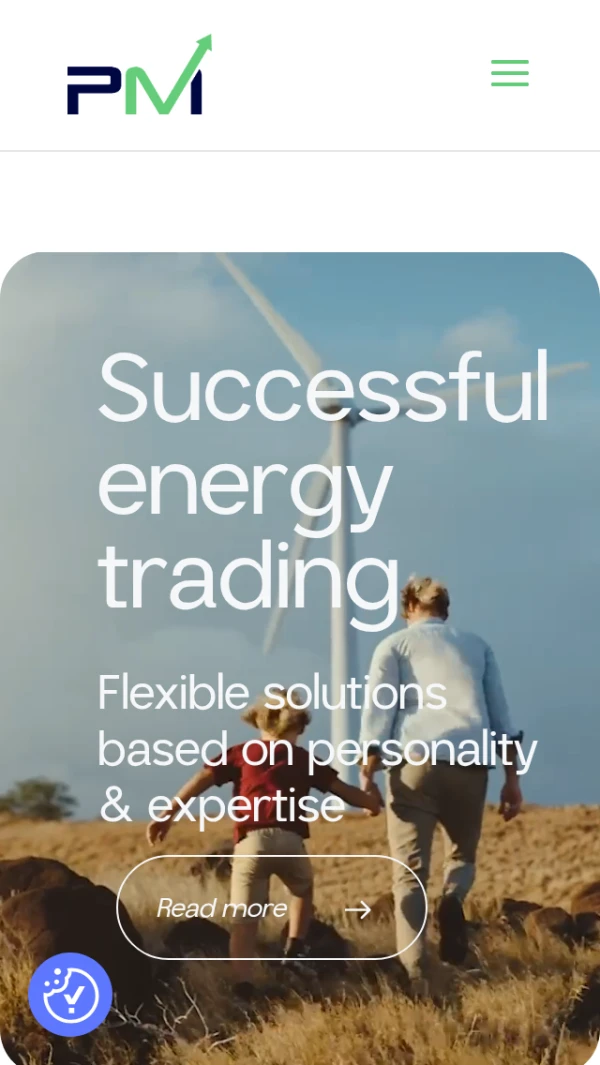Tap the Read more button
This screenshot has height=1065, width=600.
[271, 908]
